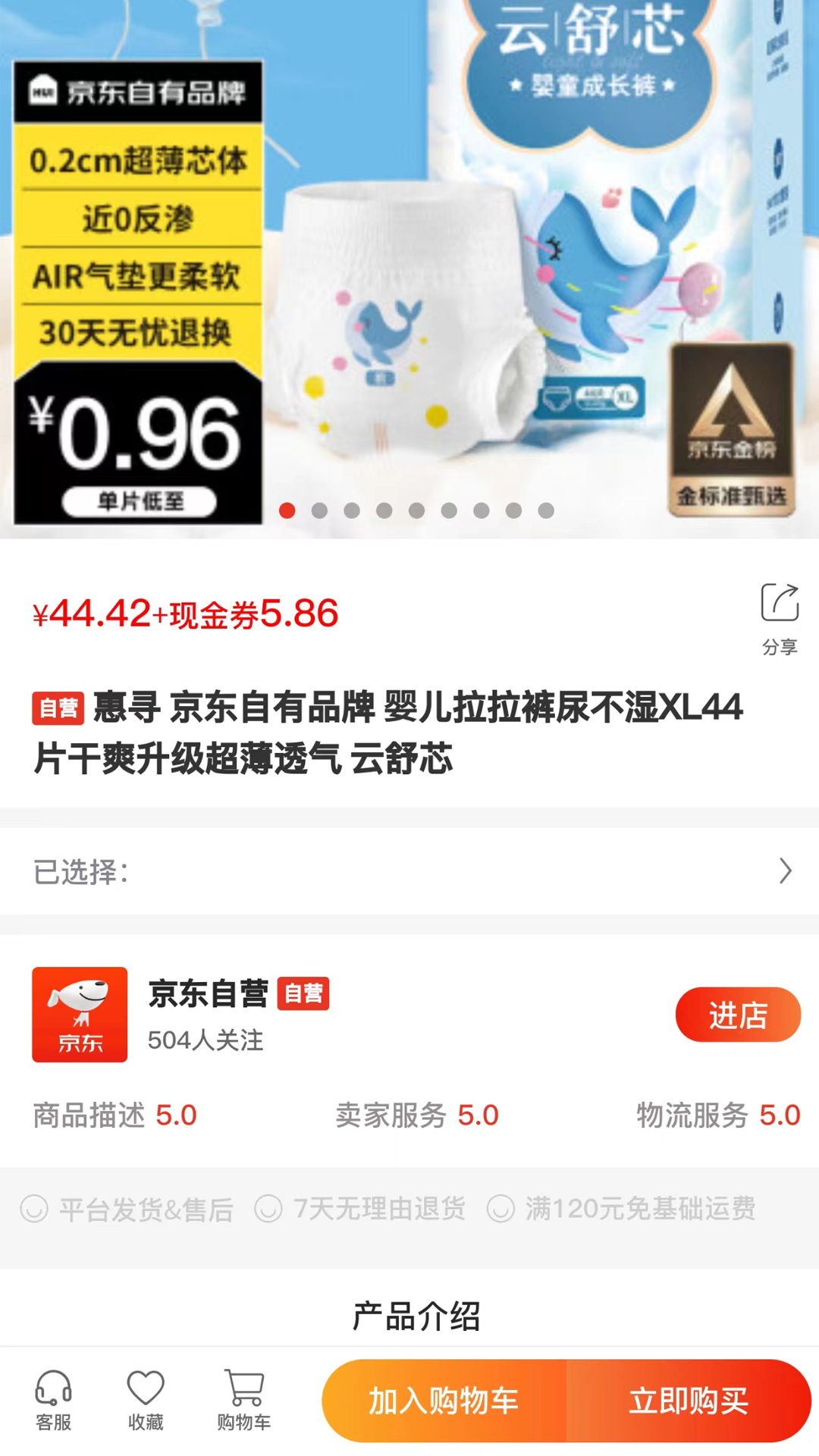Add product to 收藏 favorites
Image resolution: width=819 pixels, height=1456 pixels.
(145, 1401)
